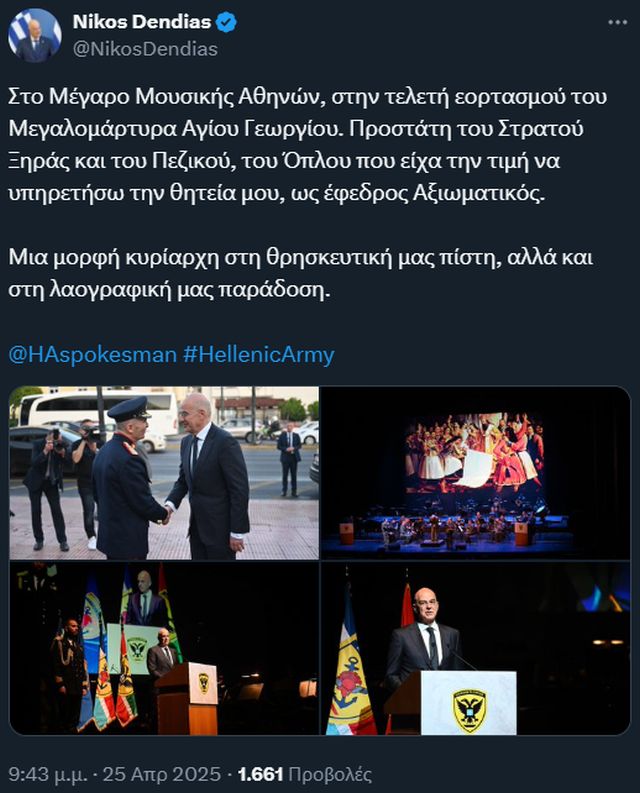Open the 9:43 μ.μ. 25 Απρ 2025 timestamp
Image resolution: width=640 pixels, height=793 pixels.
coord(116,773)
